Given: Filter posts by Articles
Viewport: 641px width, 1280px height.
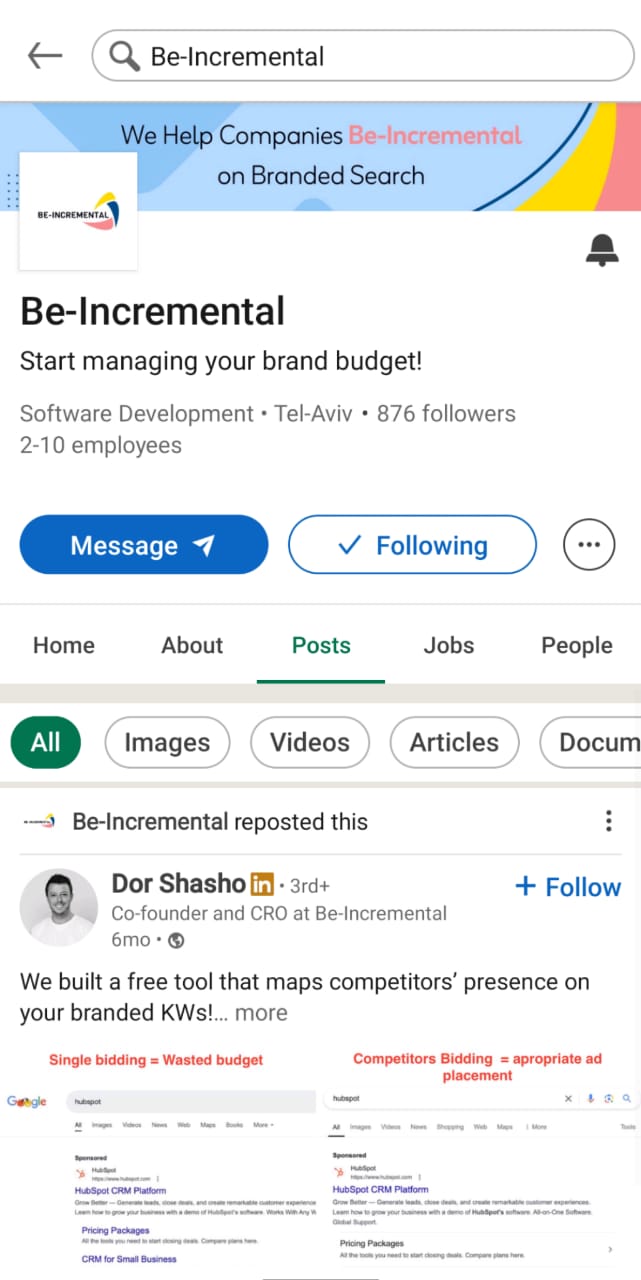Looking at the screenshot, I should tap(454, 742).
